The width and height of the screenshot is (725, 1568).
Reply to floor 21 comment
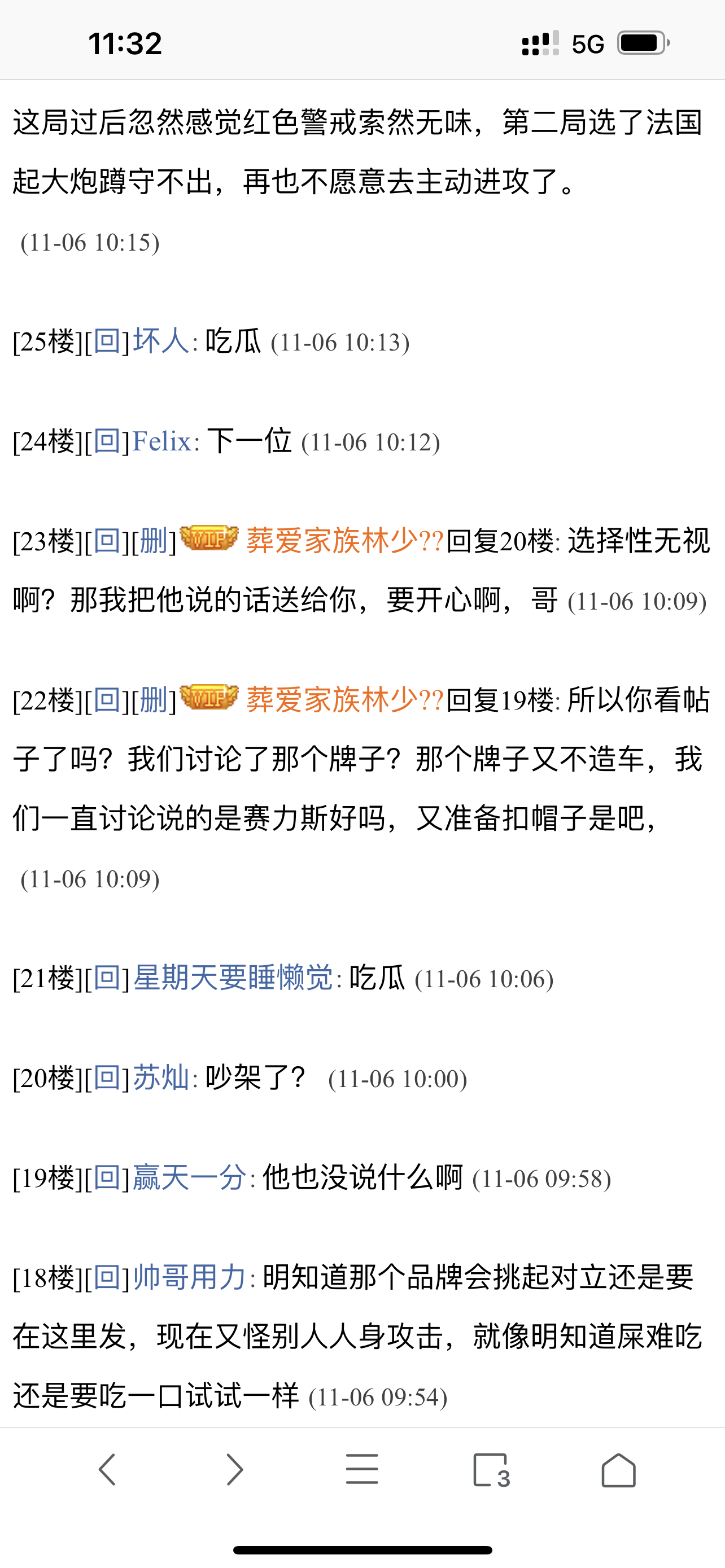click(107, 978)
